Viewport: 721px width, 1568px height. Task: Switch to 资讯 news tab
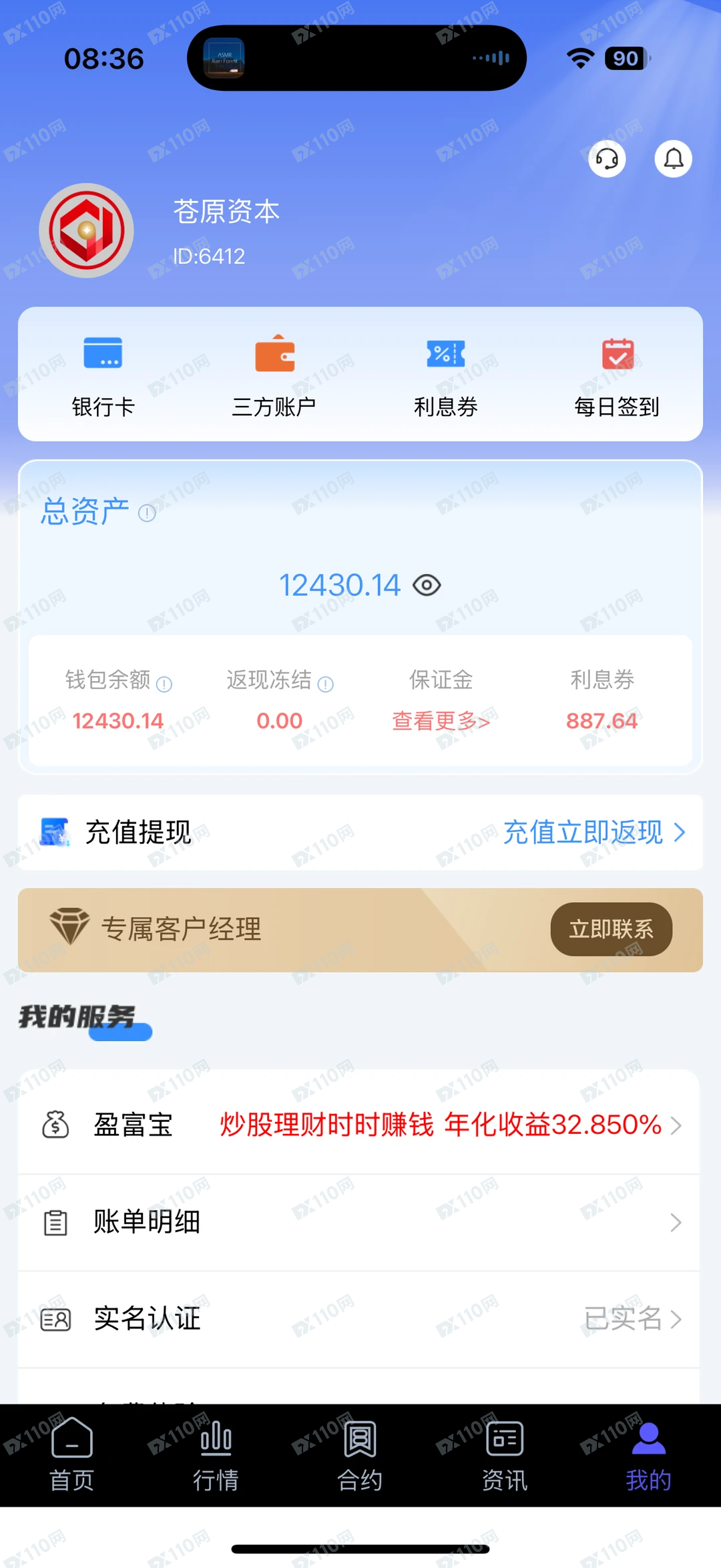point(505,1456)
